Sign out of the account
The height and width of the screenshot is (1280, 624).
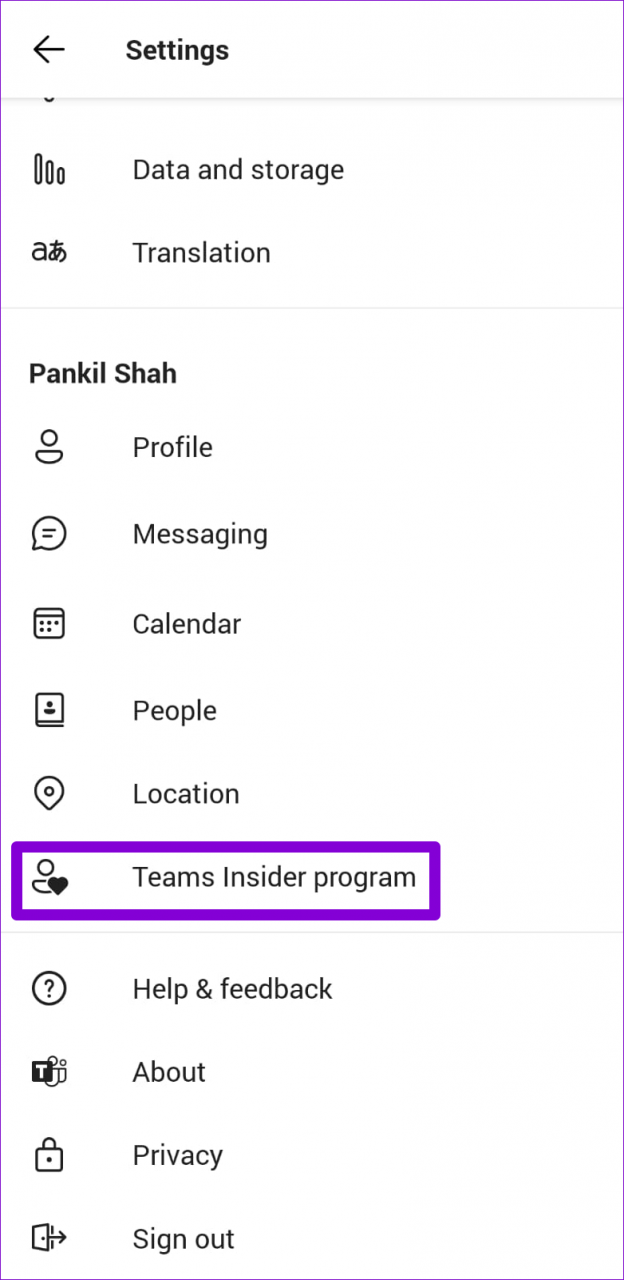coord(183,1239)
